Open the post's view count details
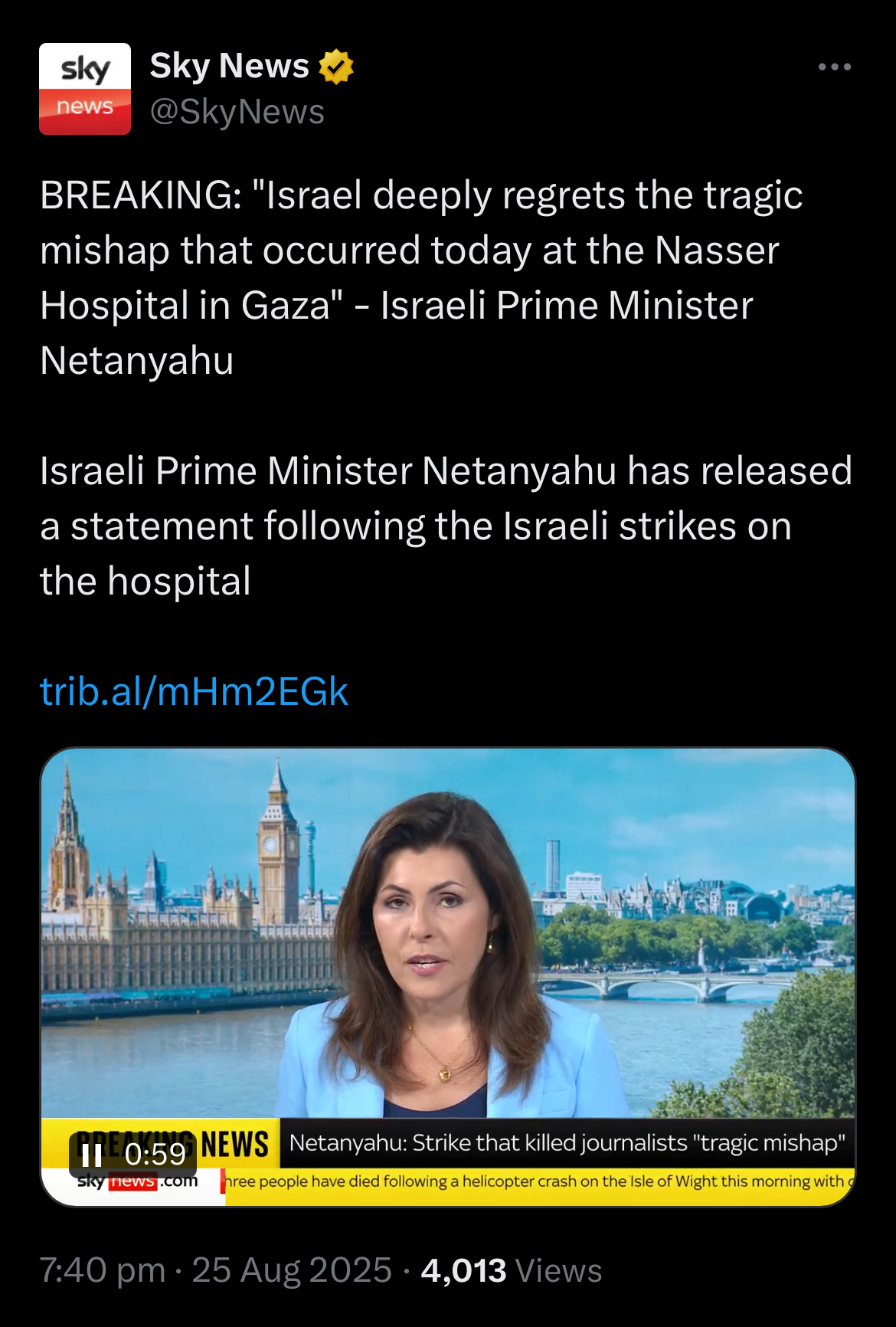896x1327 pixels. tap(511, 1270)
